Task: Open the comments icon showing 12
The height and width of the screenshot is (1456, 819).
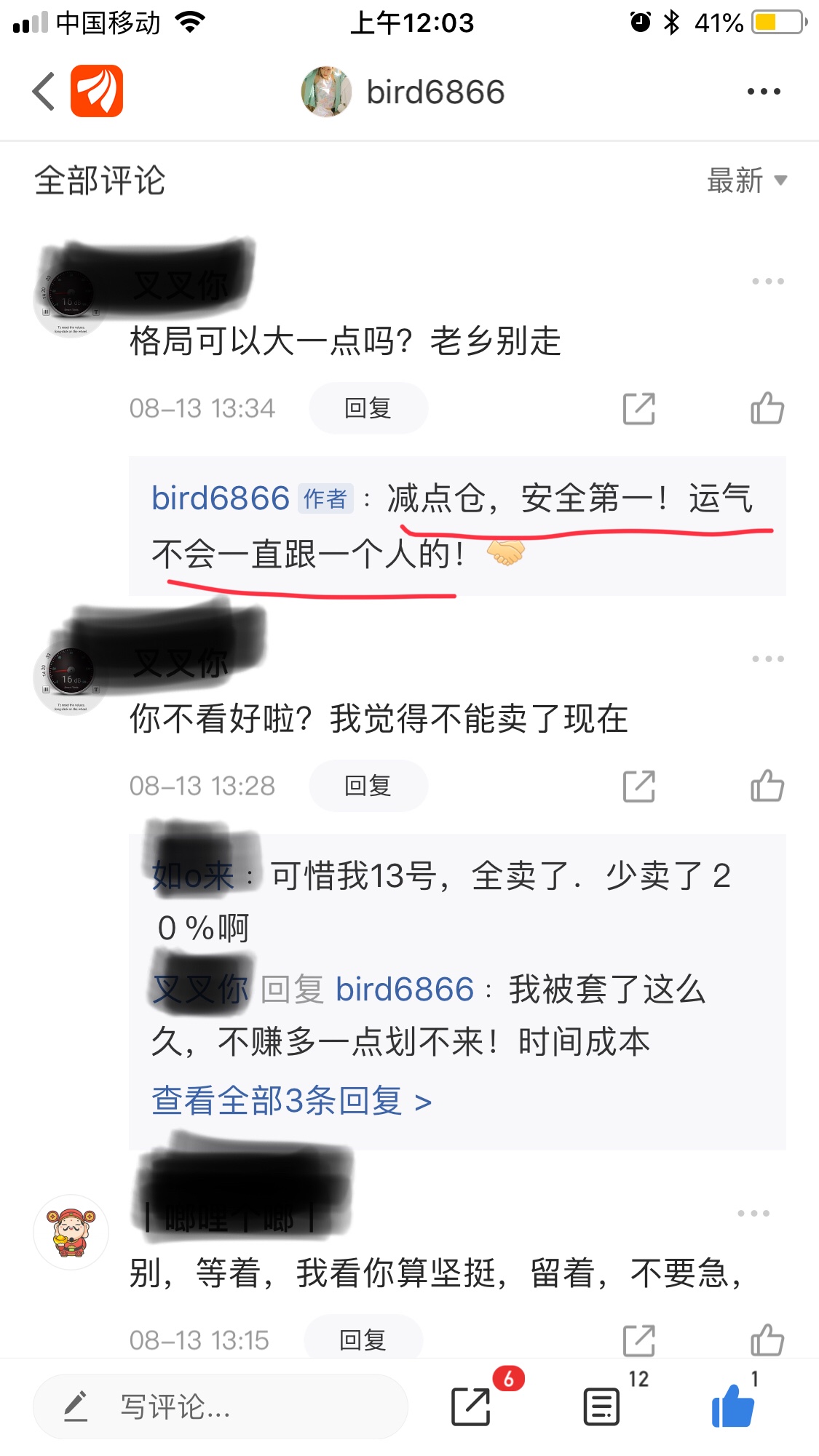Action: 602,1406
